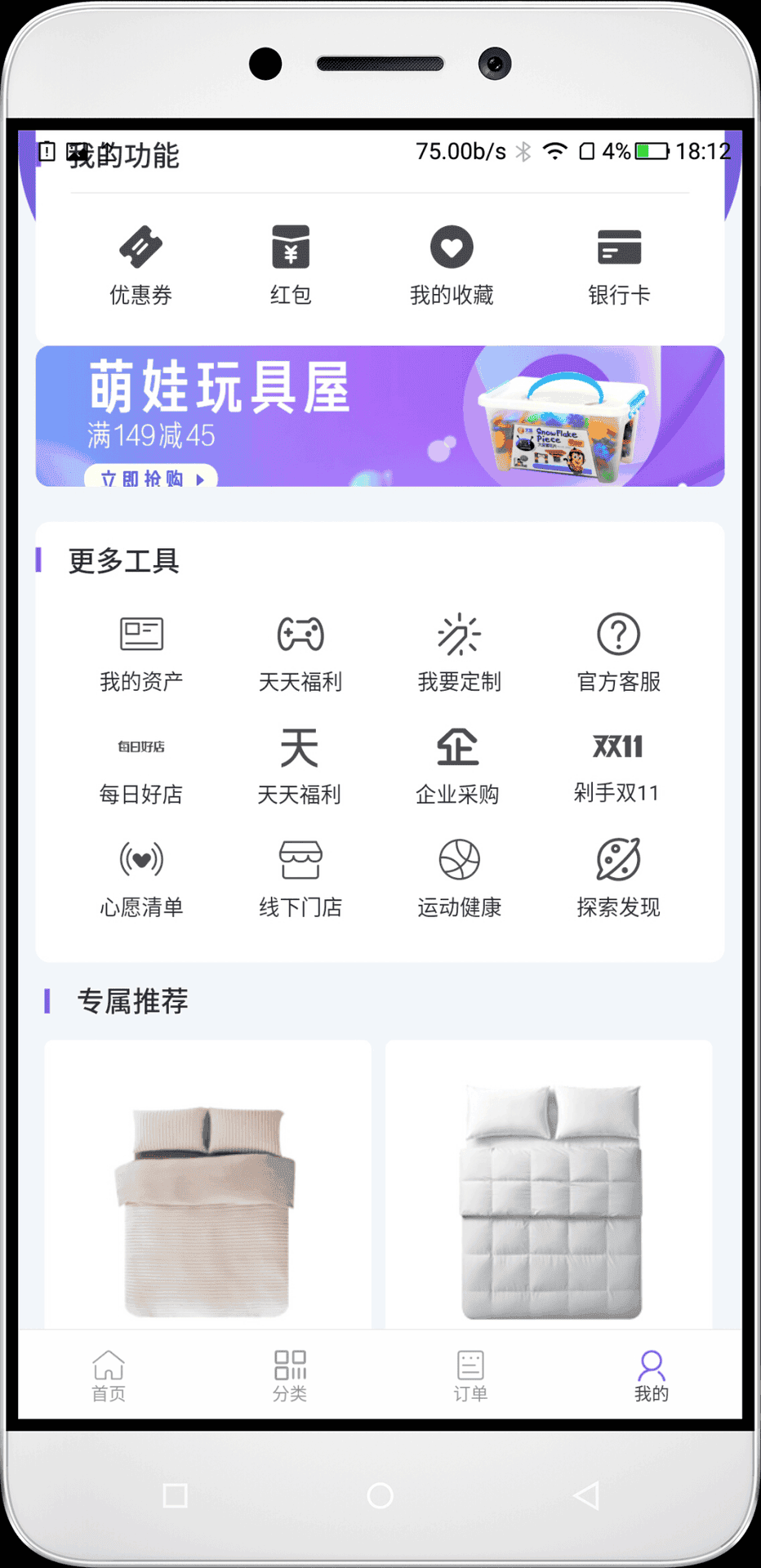Open 优惠券 coupons

coord(141,265)
